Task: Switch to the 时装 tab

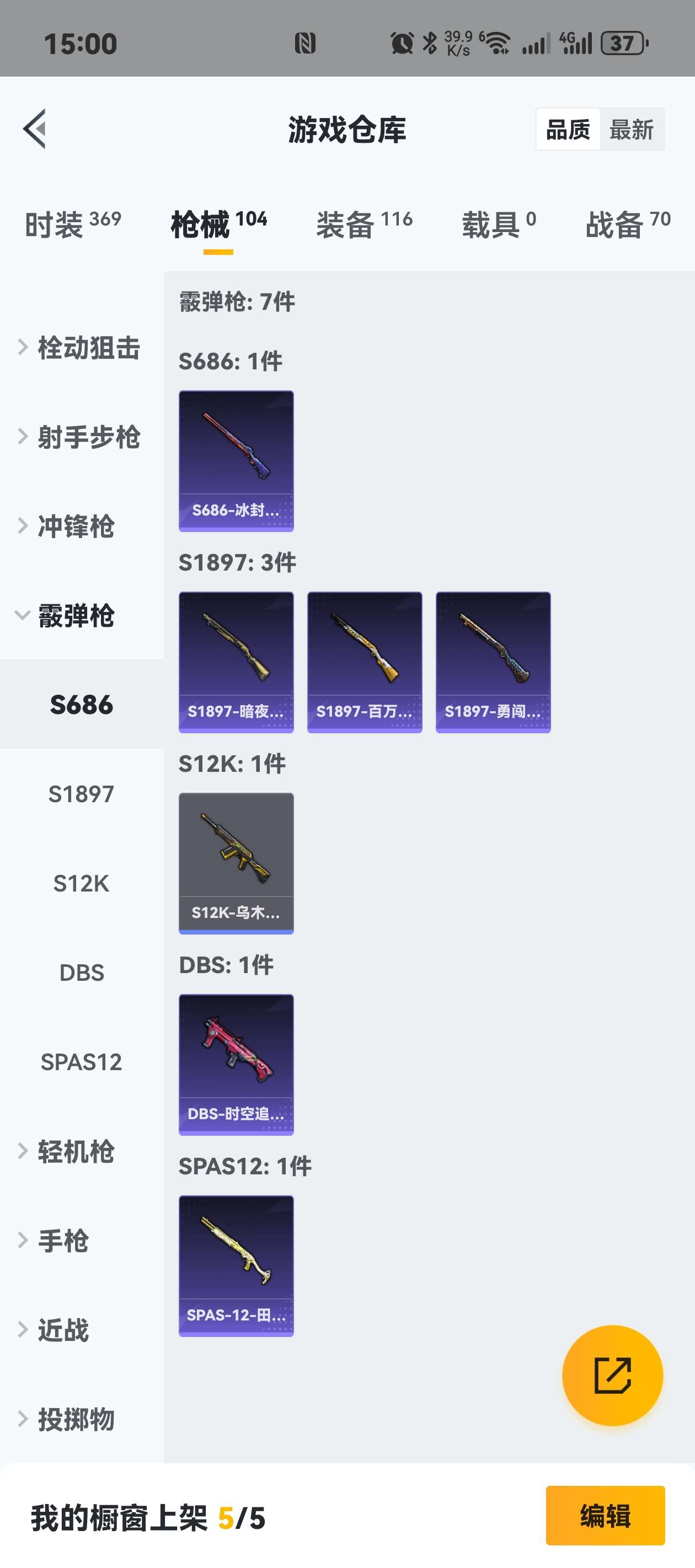Action: 72,224
